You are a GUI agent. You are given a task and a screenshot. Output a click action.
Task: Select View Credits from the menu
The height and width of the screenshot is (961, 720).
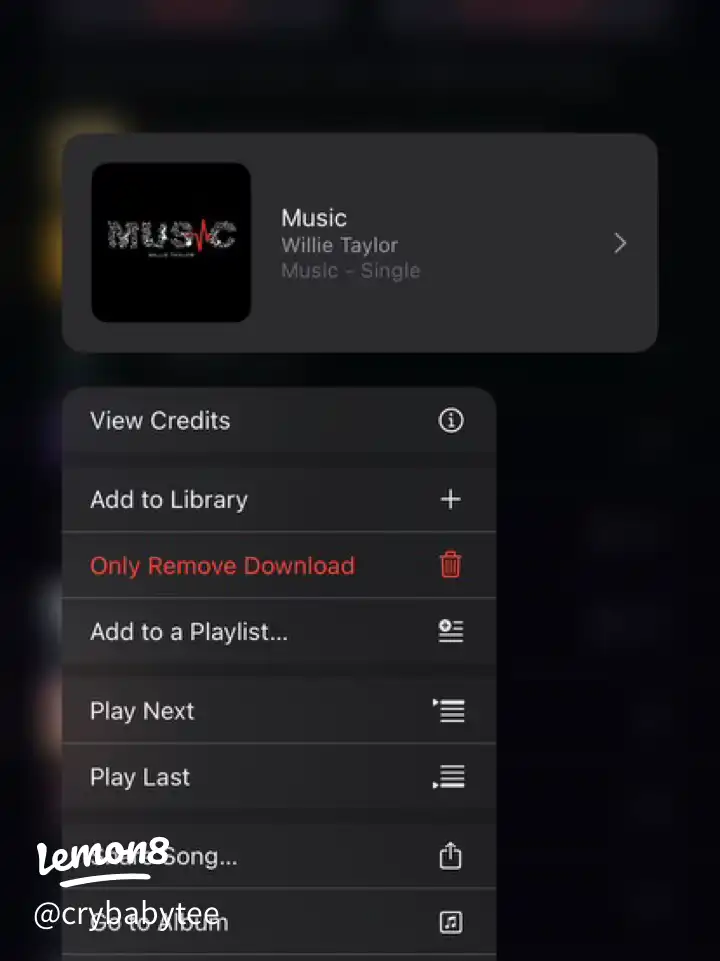160,421
